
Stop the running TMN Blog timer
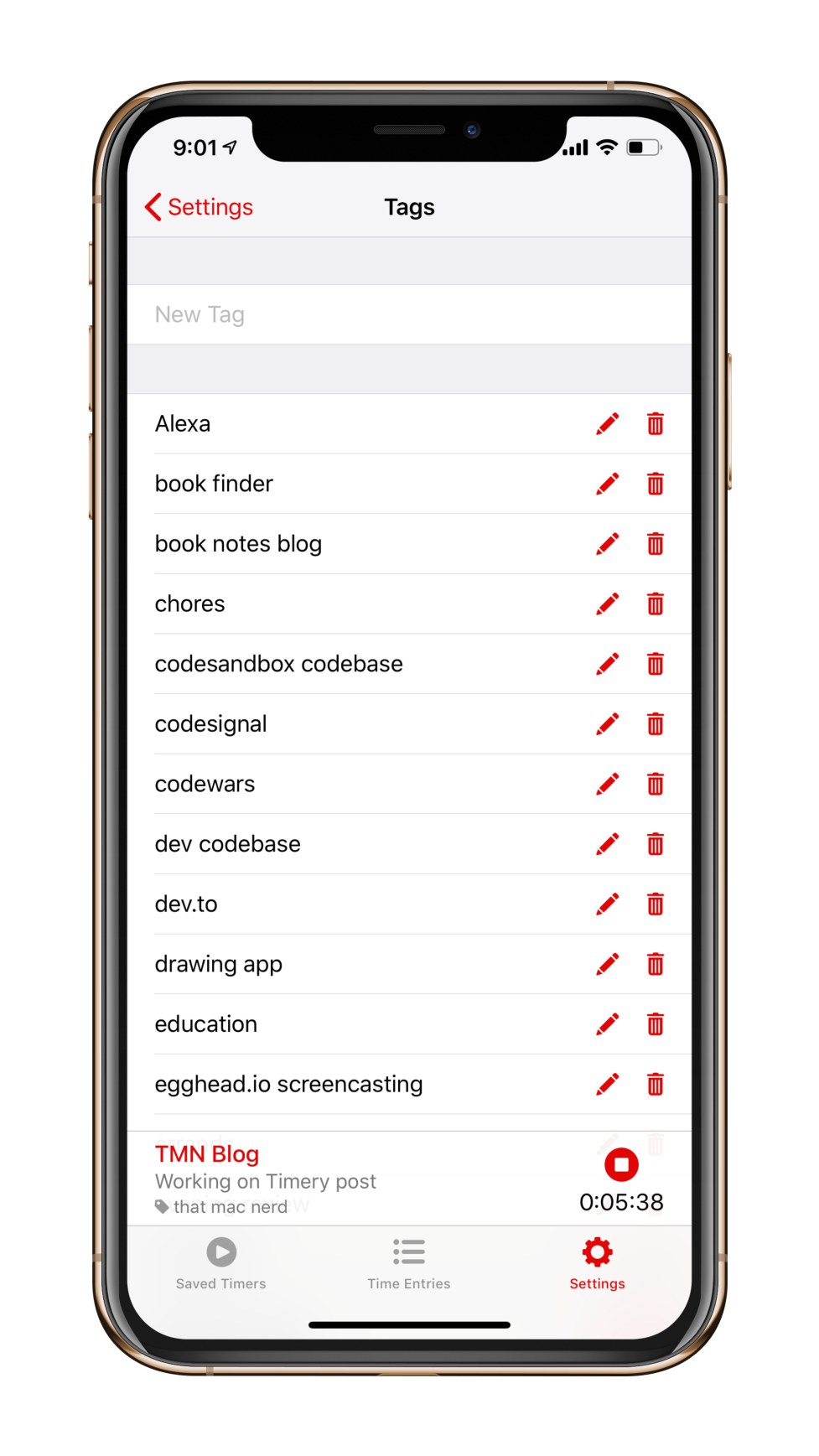coord(621,1164)
